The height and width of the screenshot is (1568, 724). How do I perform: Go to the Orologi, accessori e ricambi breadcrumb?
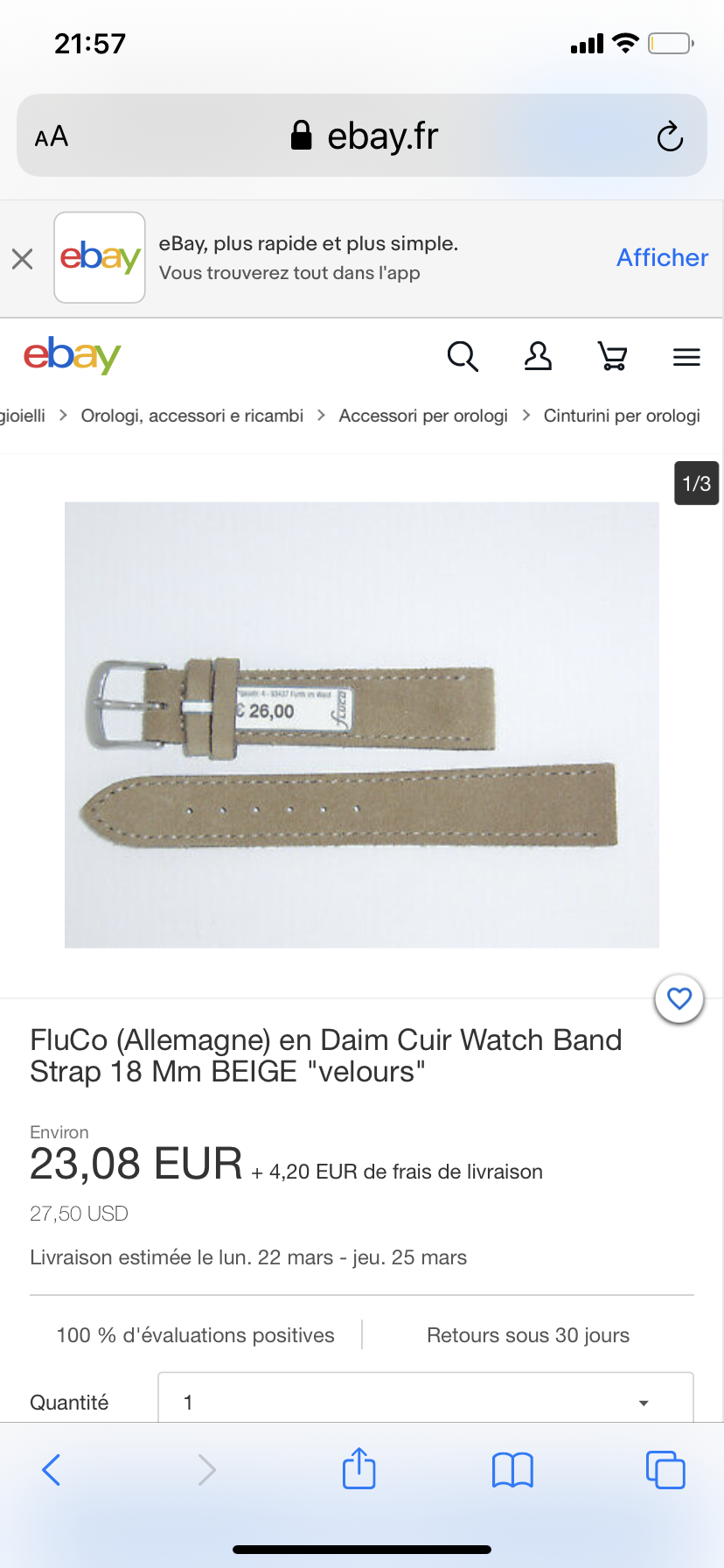(191, 416)
